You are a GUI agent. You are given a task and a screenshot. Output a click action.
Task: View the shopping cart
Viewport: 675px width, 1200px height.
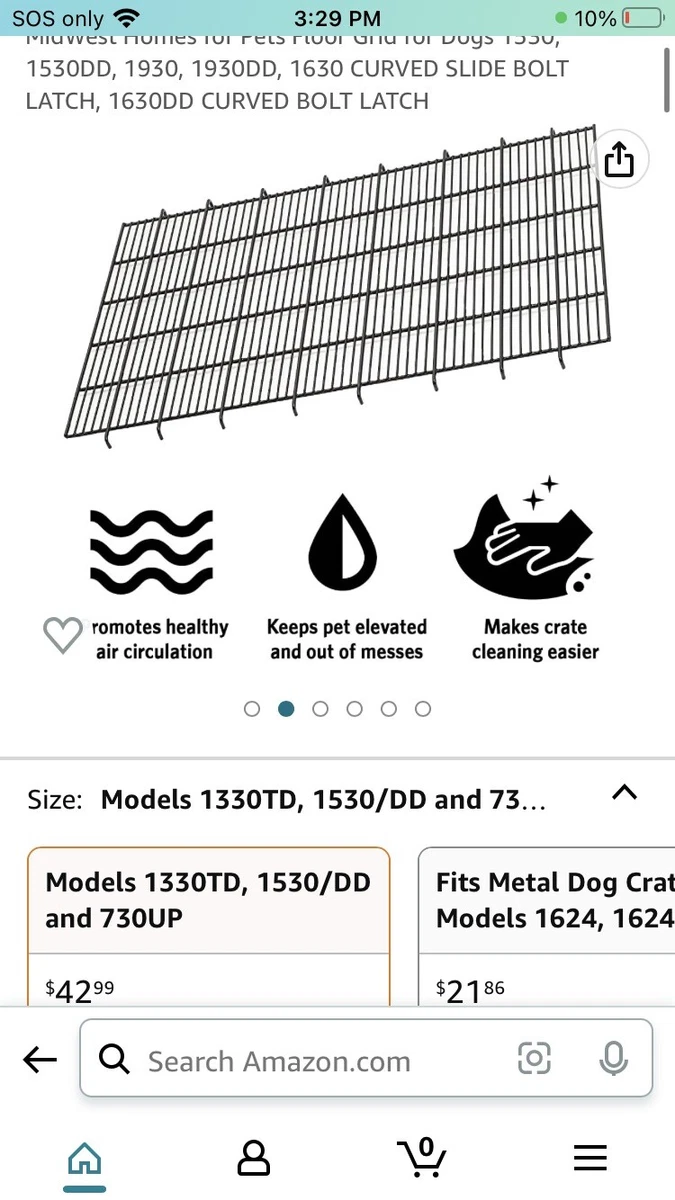pyautogui.click(x=421, y=1157)
